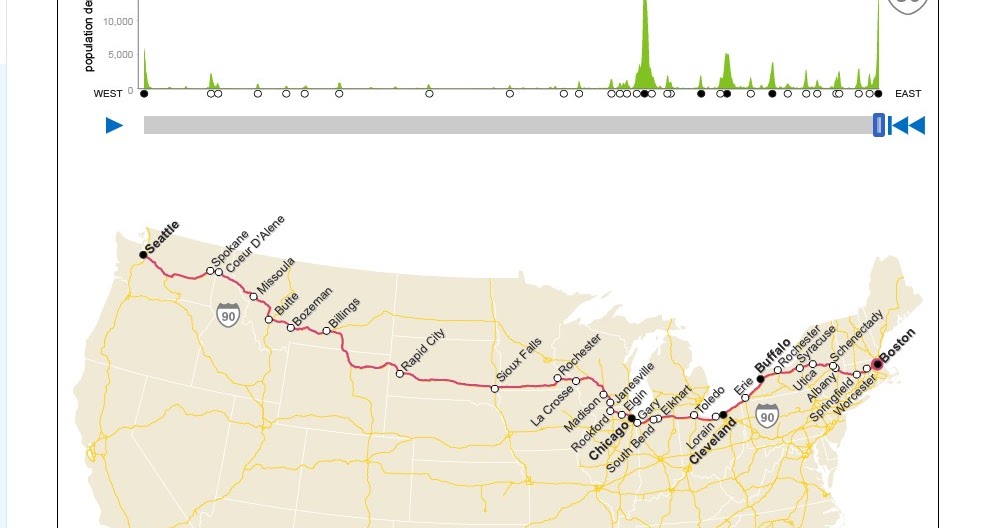Select the Spokane point on the route

(211, 271)
